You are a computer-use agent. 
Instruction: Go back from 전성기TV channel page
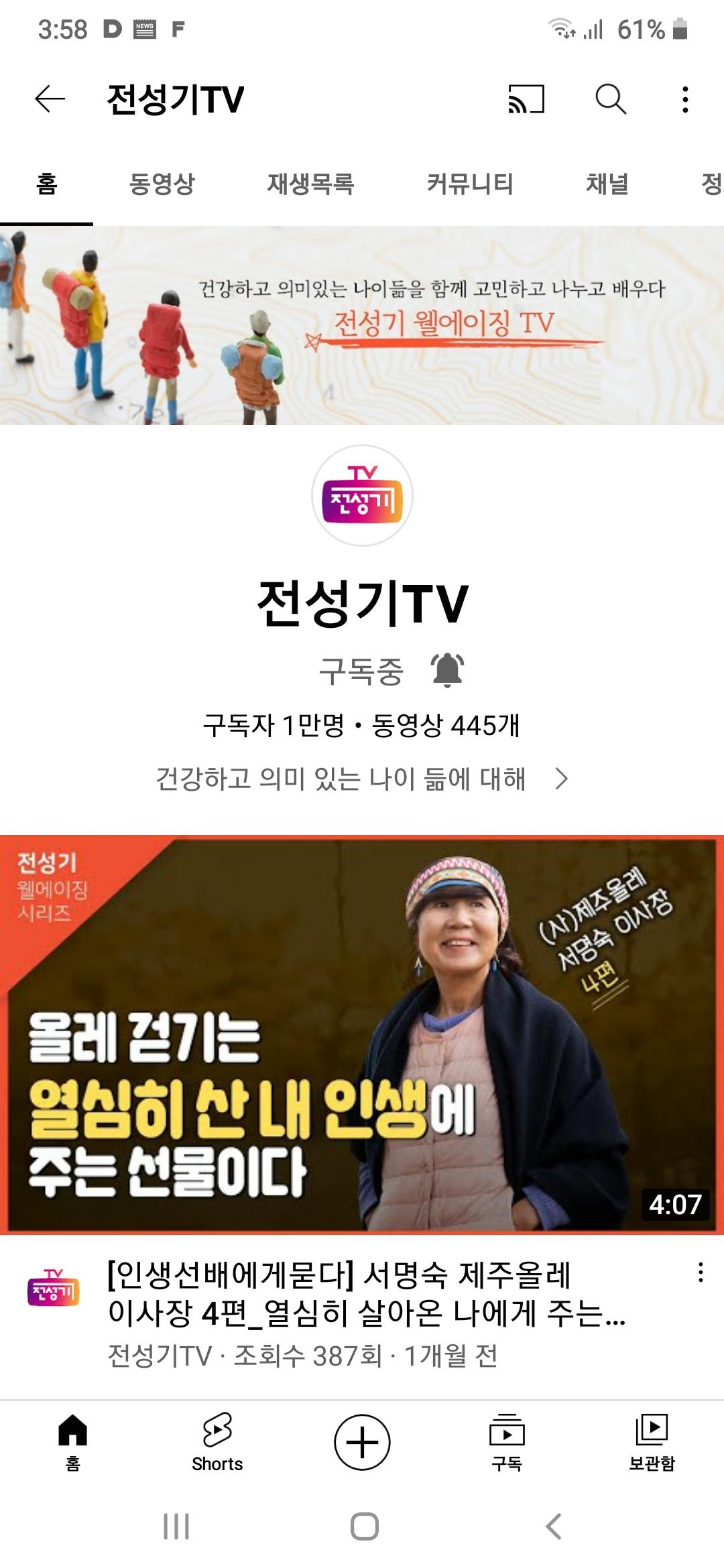pyautogui.click(x=50, y=99)
